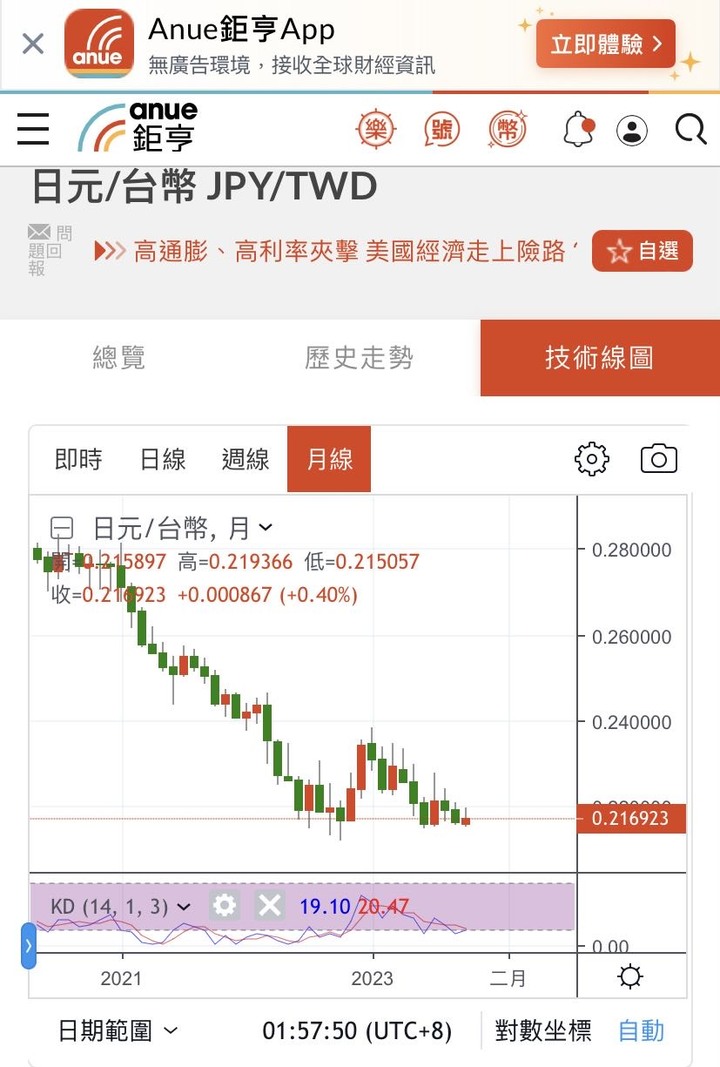This screenshot has height=1067, width=720.
Task: Switch to the 總覽 tab
Action: coord(119,357)
